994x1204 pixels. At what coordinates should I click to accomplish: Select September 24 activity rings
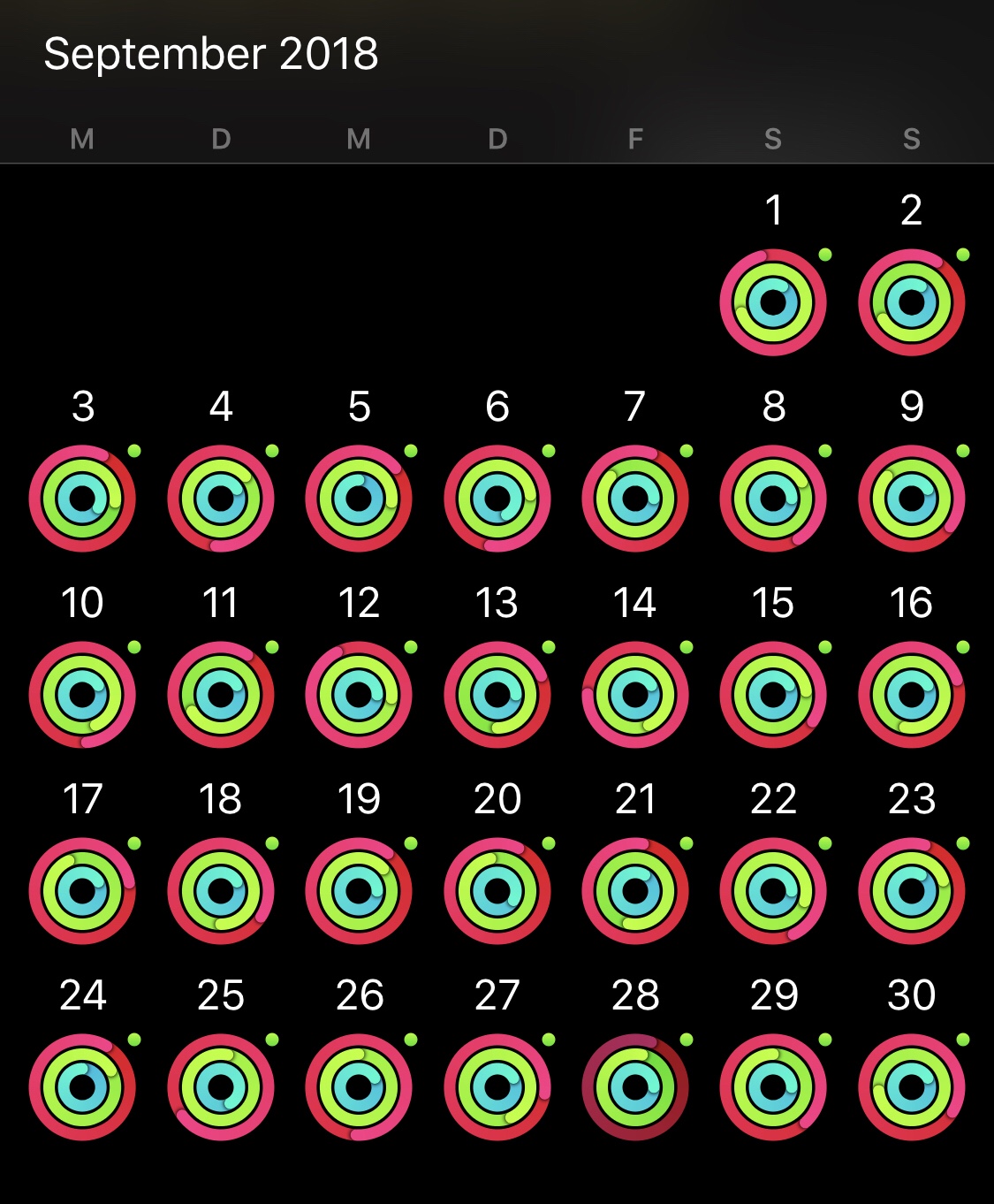pos(82,1087)
